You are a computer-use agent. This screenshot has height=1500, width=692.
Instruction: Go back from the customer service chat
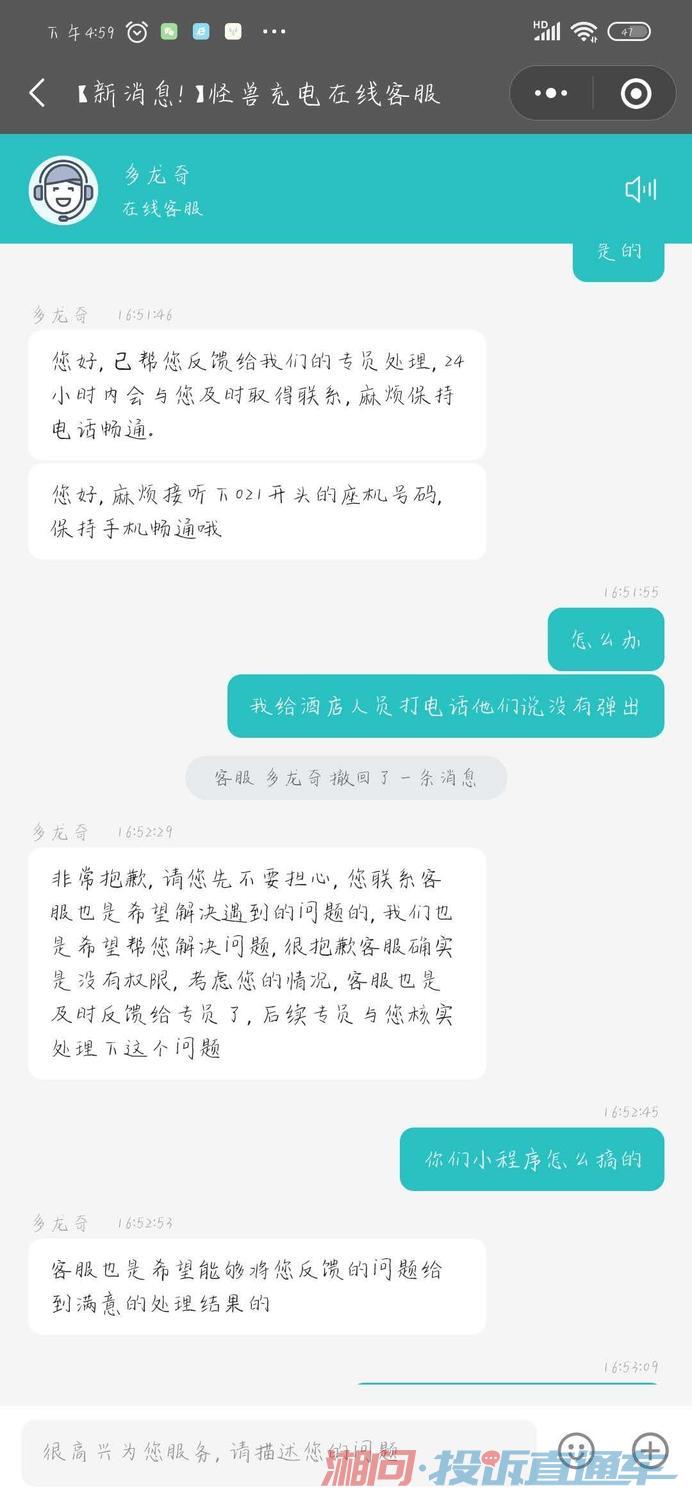coord(37,94)
